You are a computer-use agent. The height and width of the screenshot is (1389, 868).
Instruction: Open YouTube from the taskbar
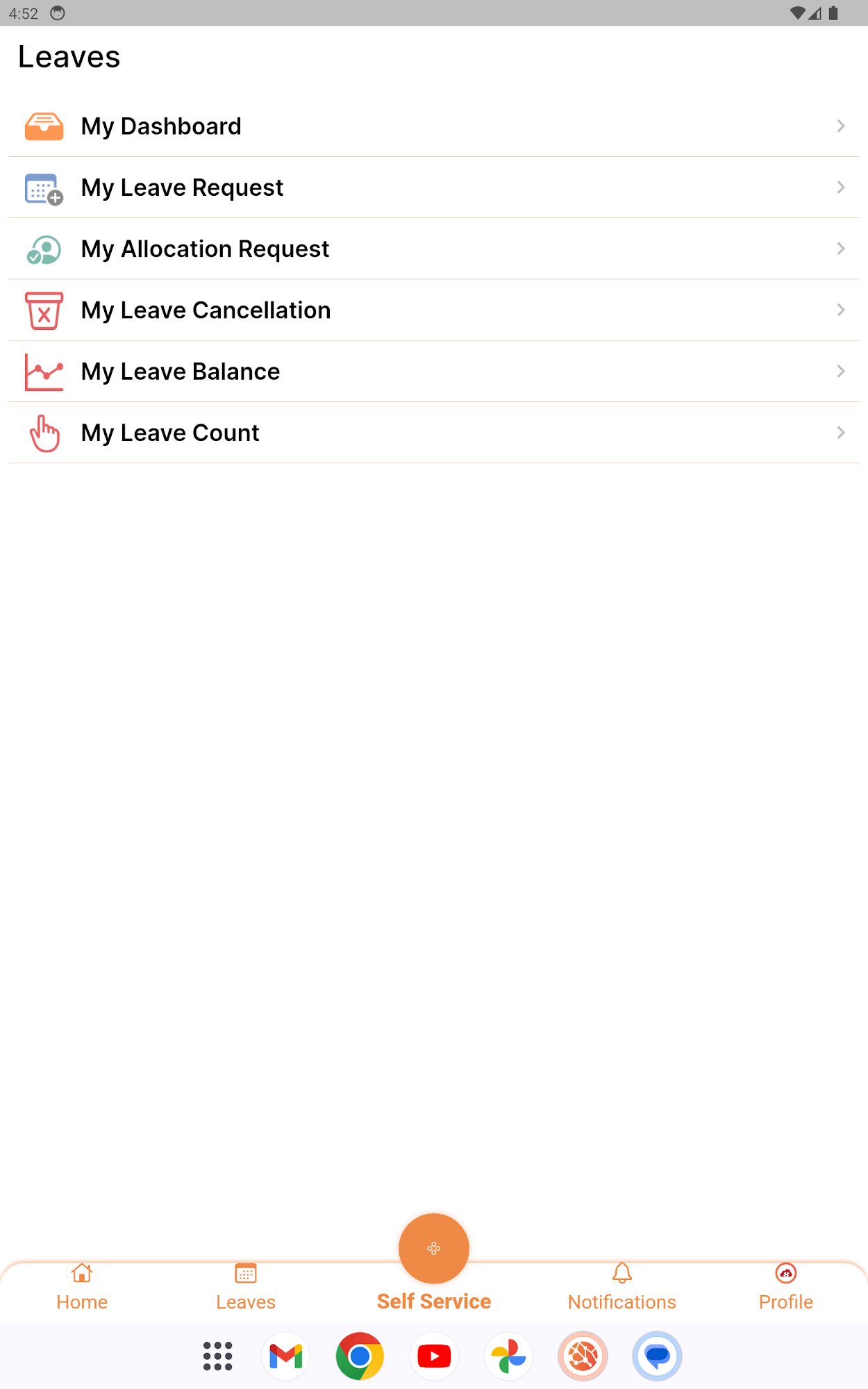(x=434, y=1356)
